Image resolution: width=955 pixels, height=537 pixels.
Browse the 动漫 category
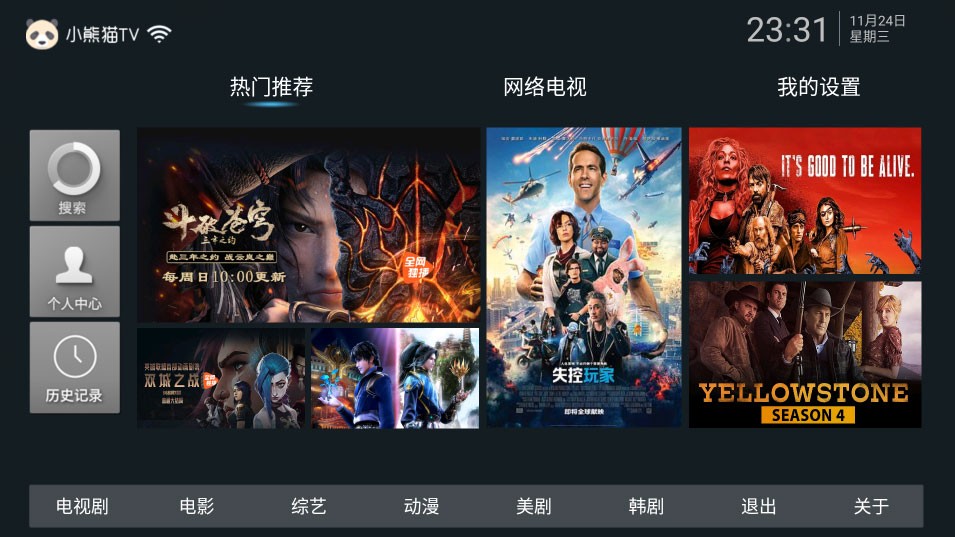pyautogui.click(x=421, y=506)
